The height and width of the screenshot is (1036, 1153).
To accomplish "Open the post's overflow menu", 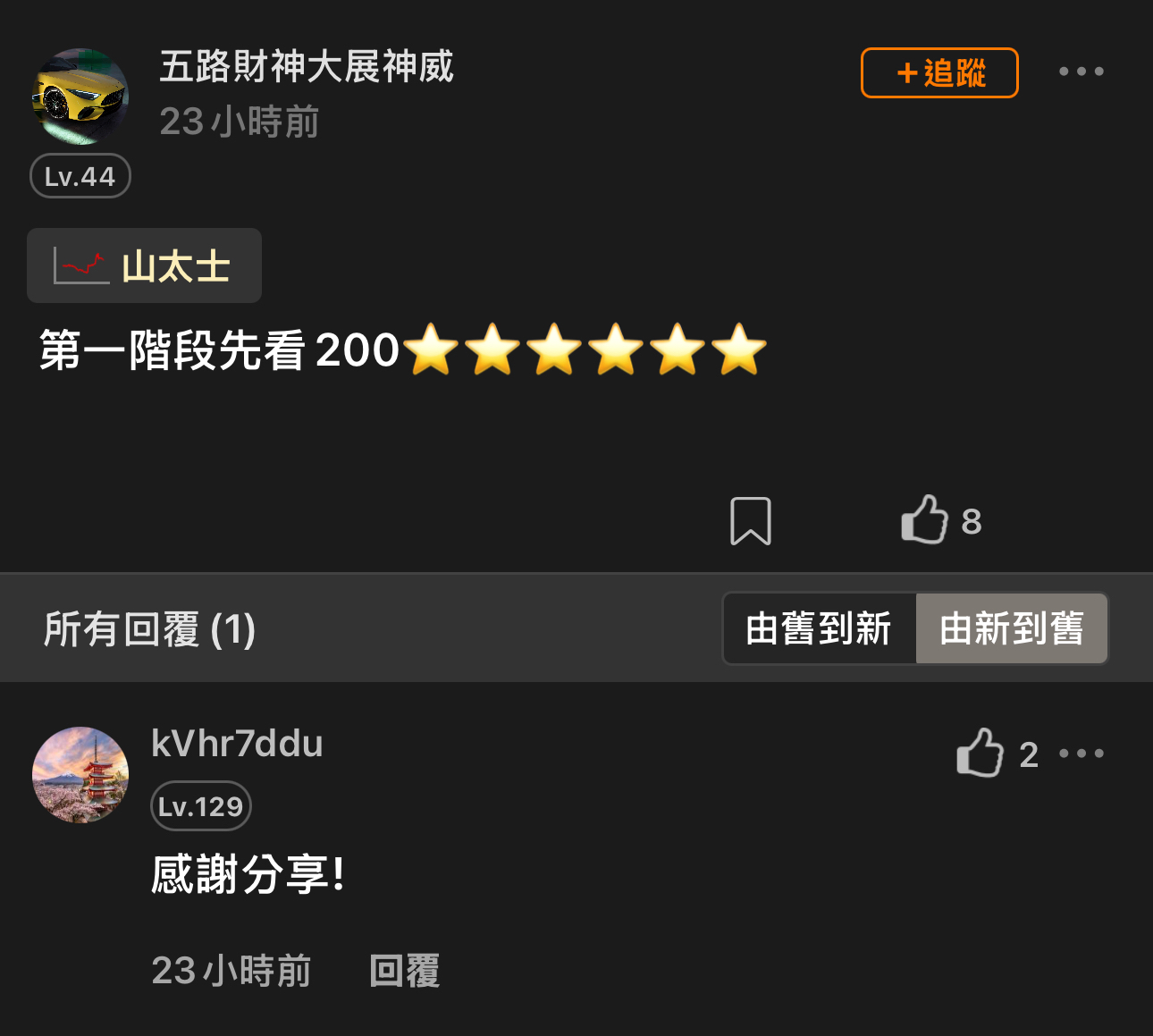I will pos(1081,72).
